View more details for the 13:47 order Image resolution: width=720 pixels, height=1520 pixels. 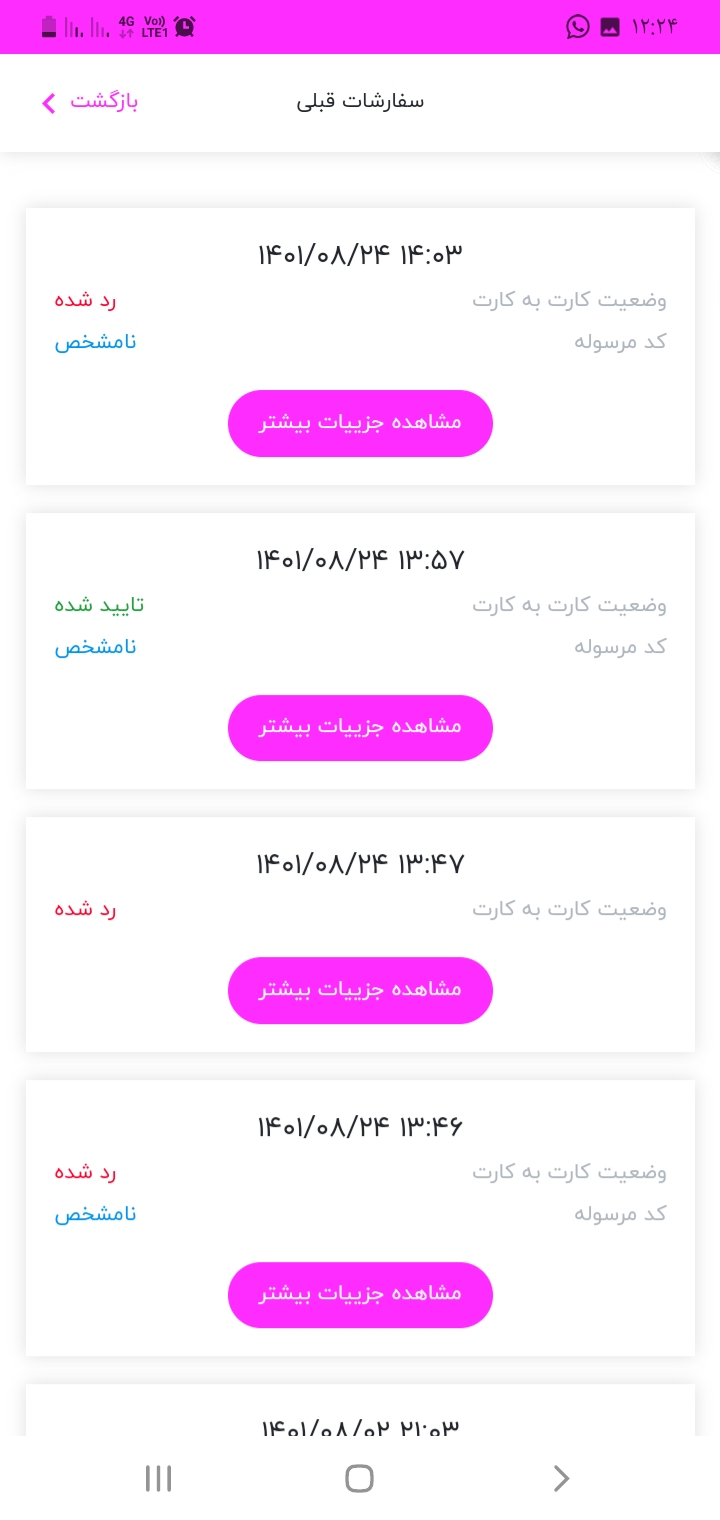point(360,990)
